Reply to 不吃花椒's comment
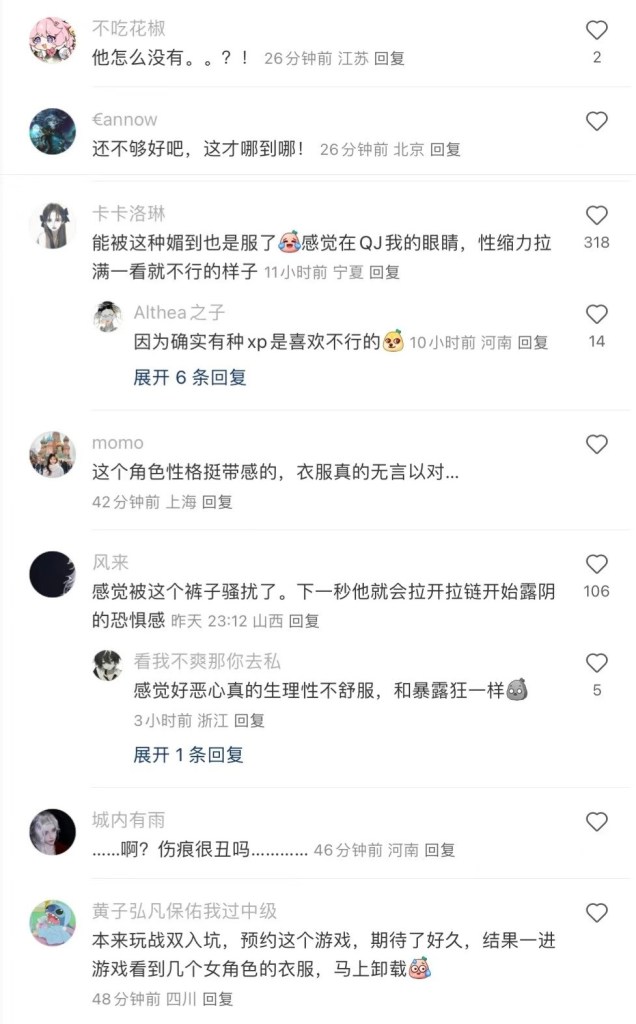Viewport: 636px width, 1024px height. [389, 58]
